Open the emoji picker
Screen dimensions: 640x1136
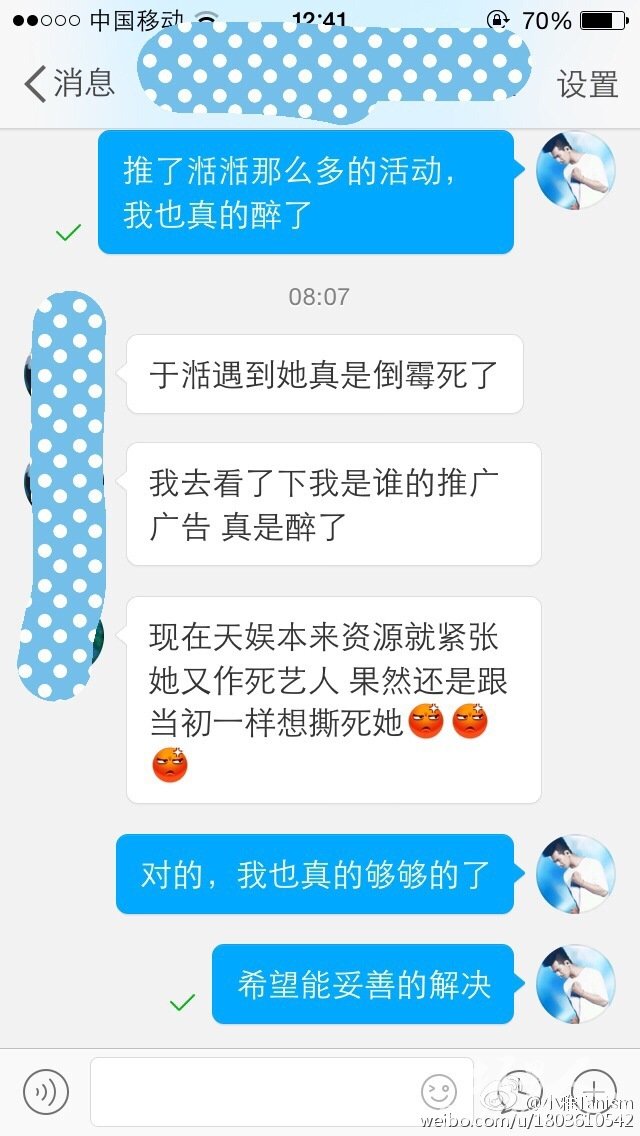[x=439, y=1092]
